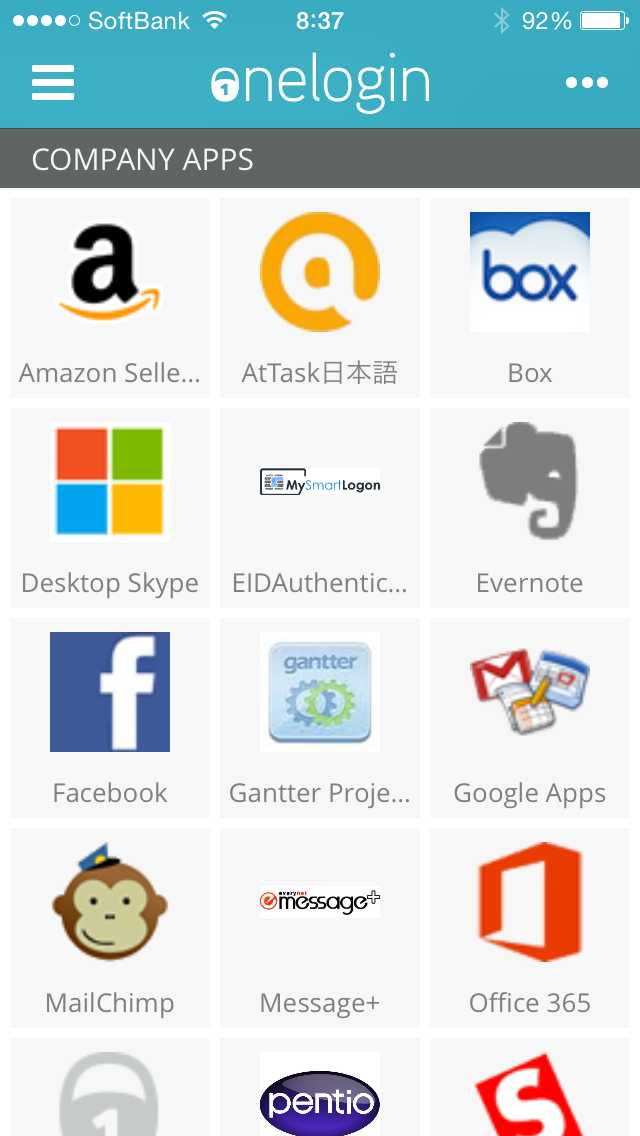Select the pentio app tile
The image size is (640, 1136).
pos(320,1087)
